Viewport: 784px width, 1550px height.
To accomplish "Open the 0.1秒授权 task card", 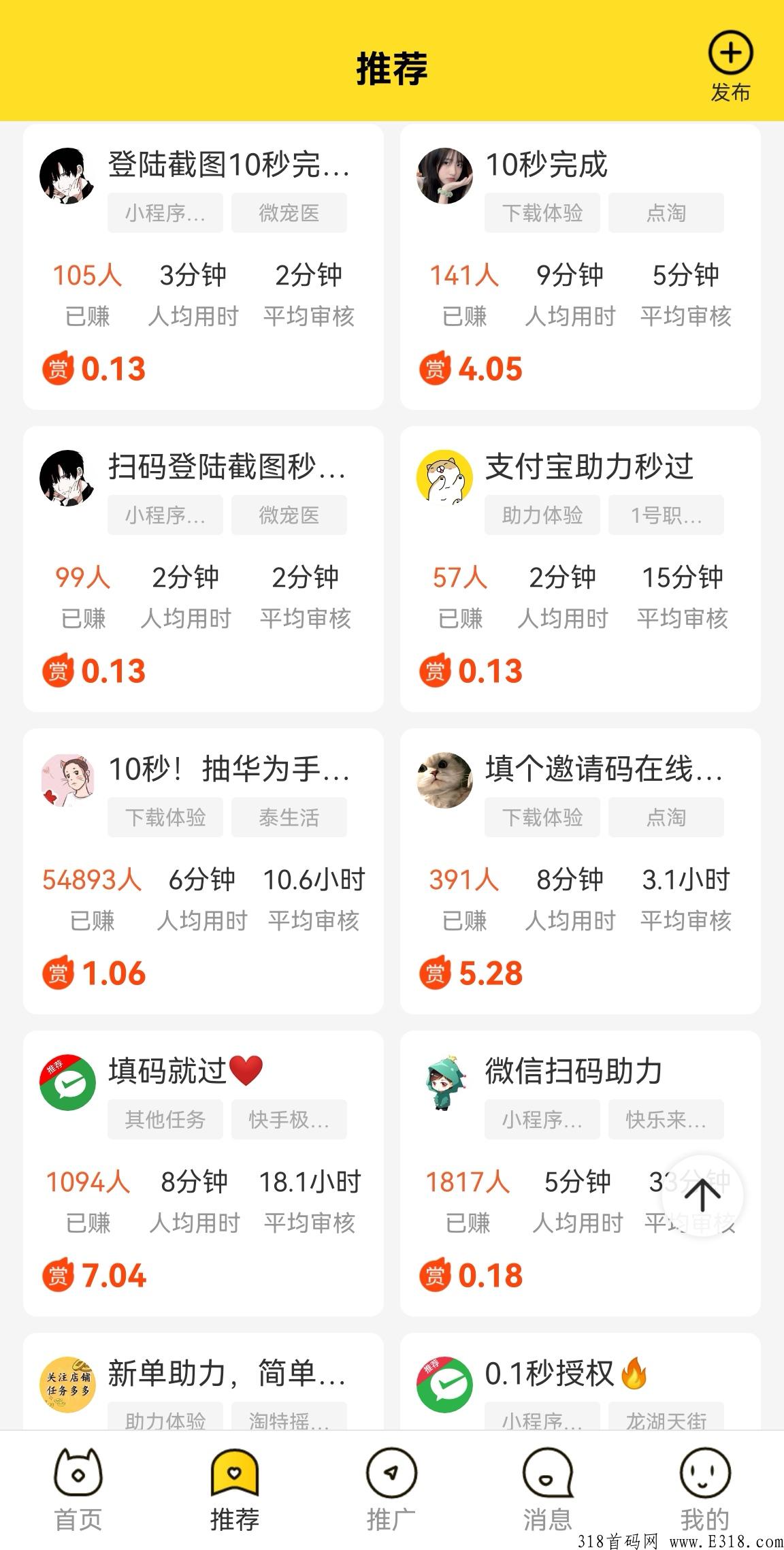I will pyautogui.click(x=581, y=1381).
